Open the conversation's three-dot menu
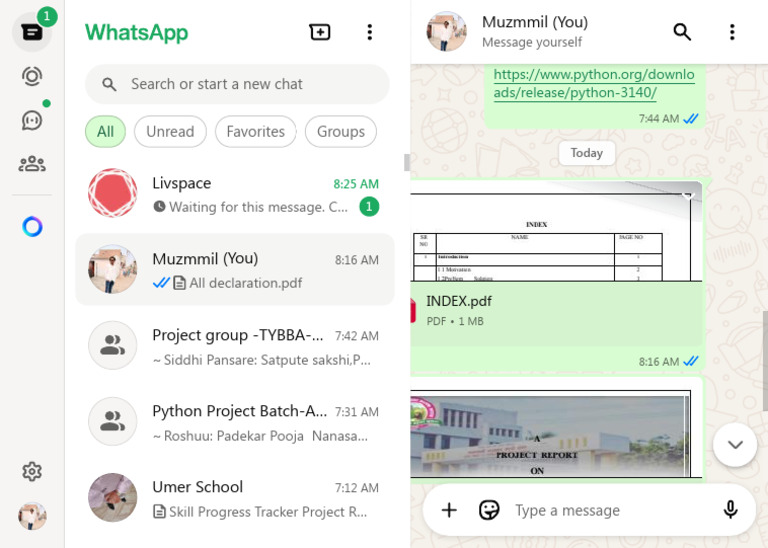Viewport: 768px width, 548px height. click(732, 32)
